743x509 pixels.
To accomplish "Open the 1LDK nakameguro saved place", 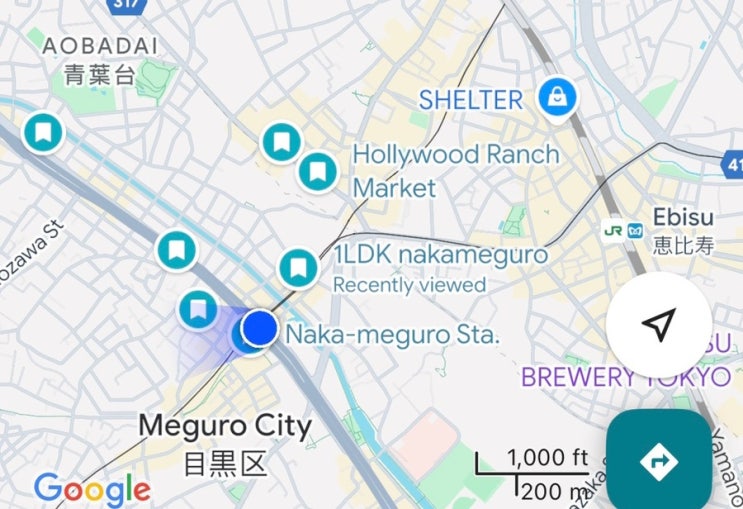I will (x=298, y=268).
